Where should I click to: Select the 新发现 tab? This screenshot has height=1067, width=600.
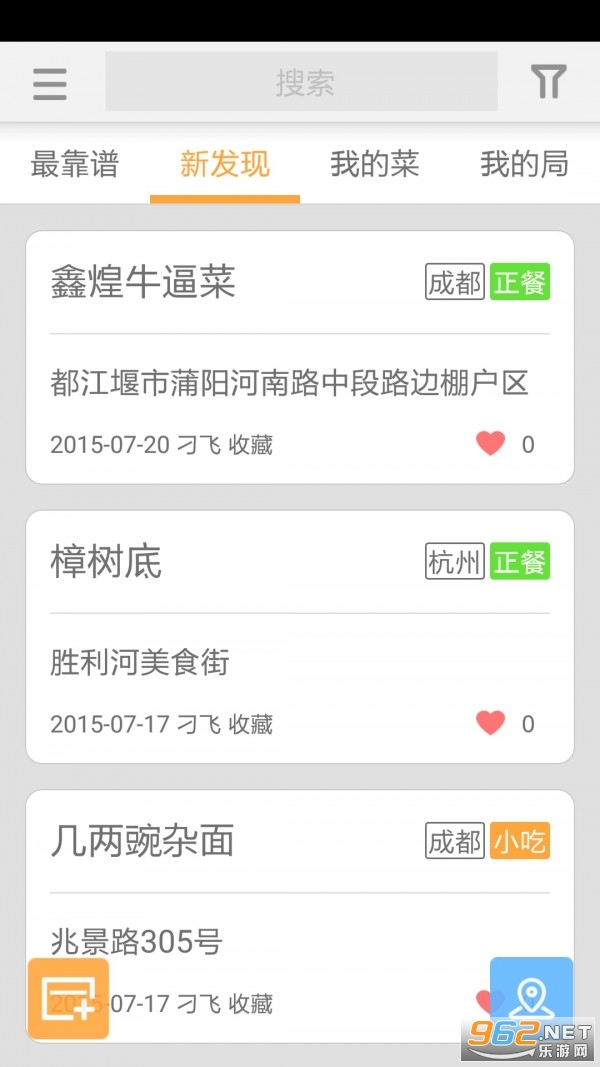click(x=225, y=164)
